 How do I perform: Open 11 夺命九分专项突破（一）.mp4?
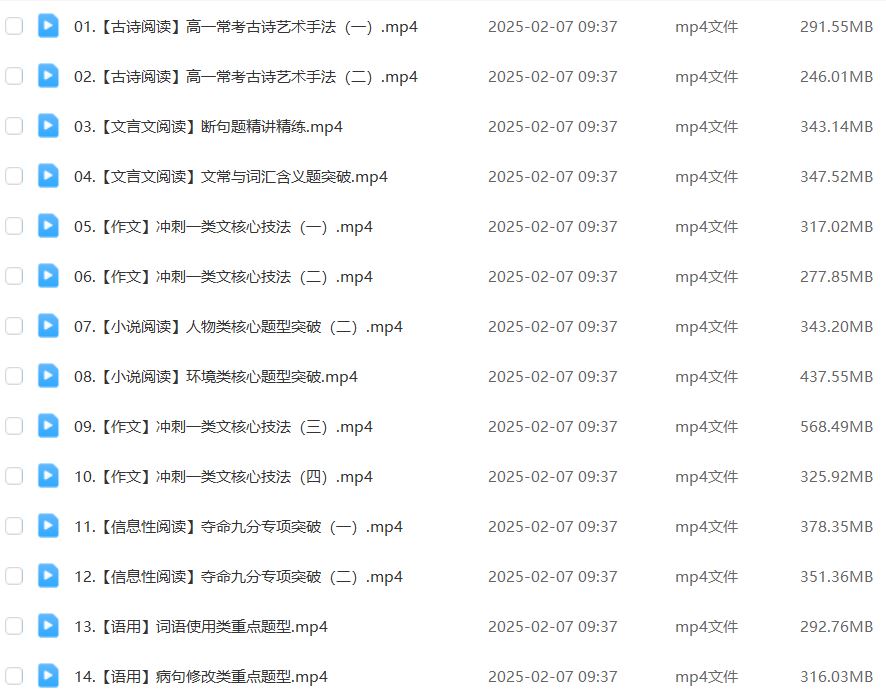coord(238,527)
